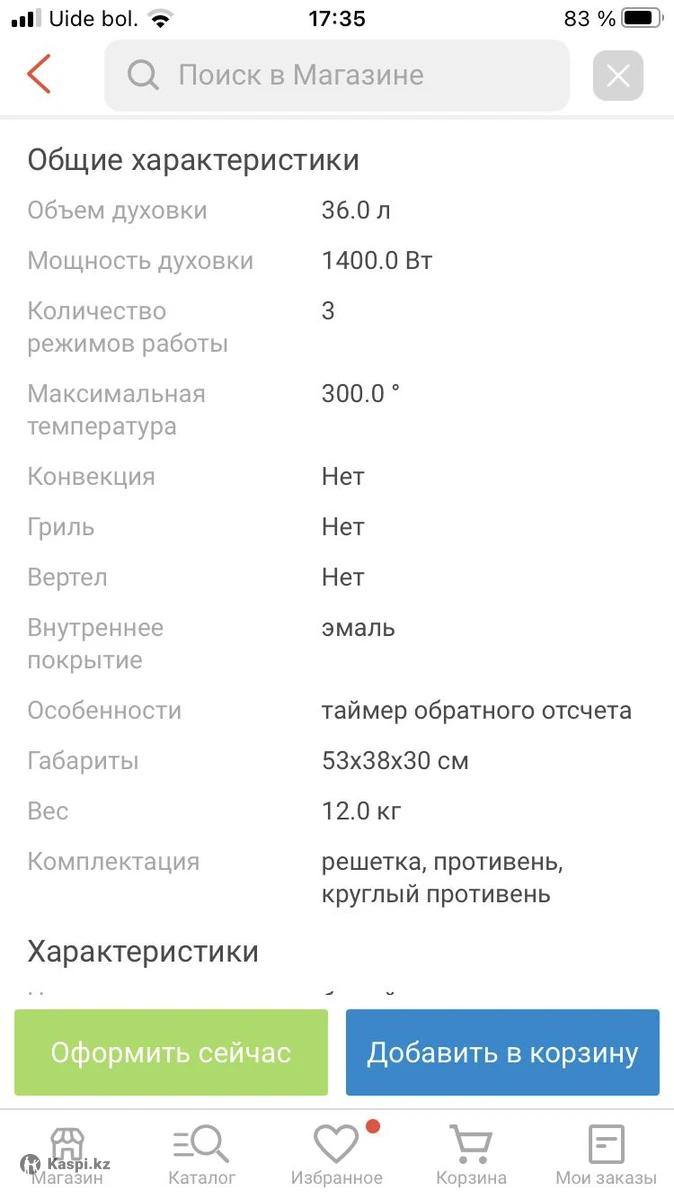Image resolution: width=674 pixels, height=1200 pixels.
Task: View the Мои заказы tab
Action: click(606, 1155)
